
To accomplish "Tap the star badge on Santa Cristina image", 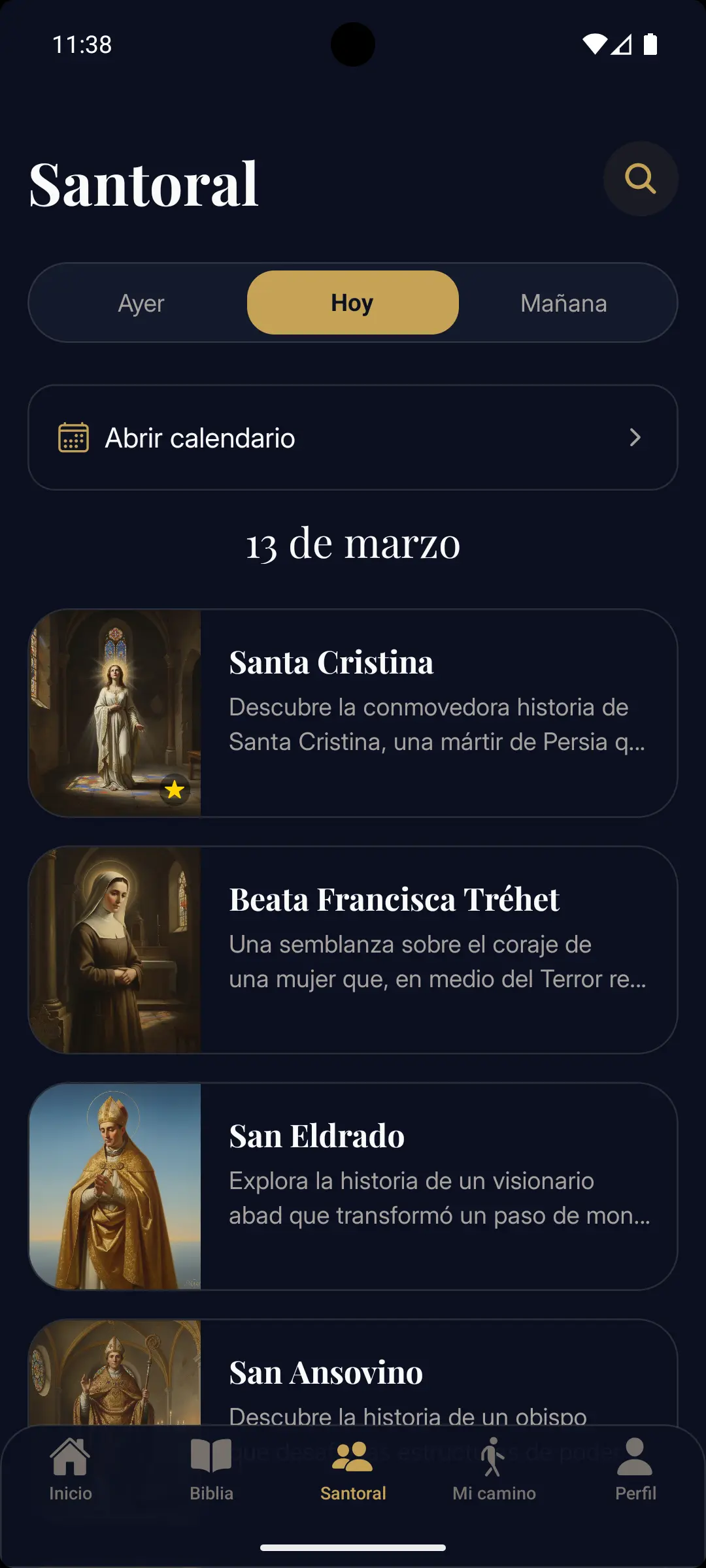I will (174, 790).
